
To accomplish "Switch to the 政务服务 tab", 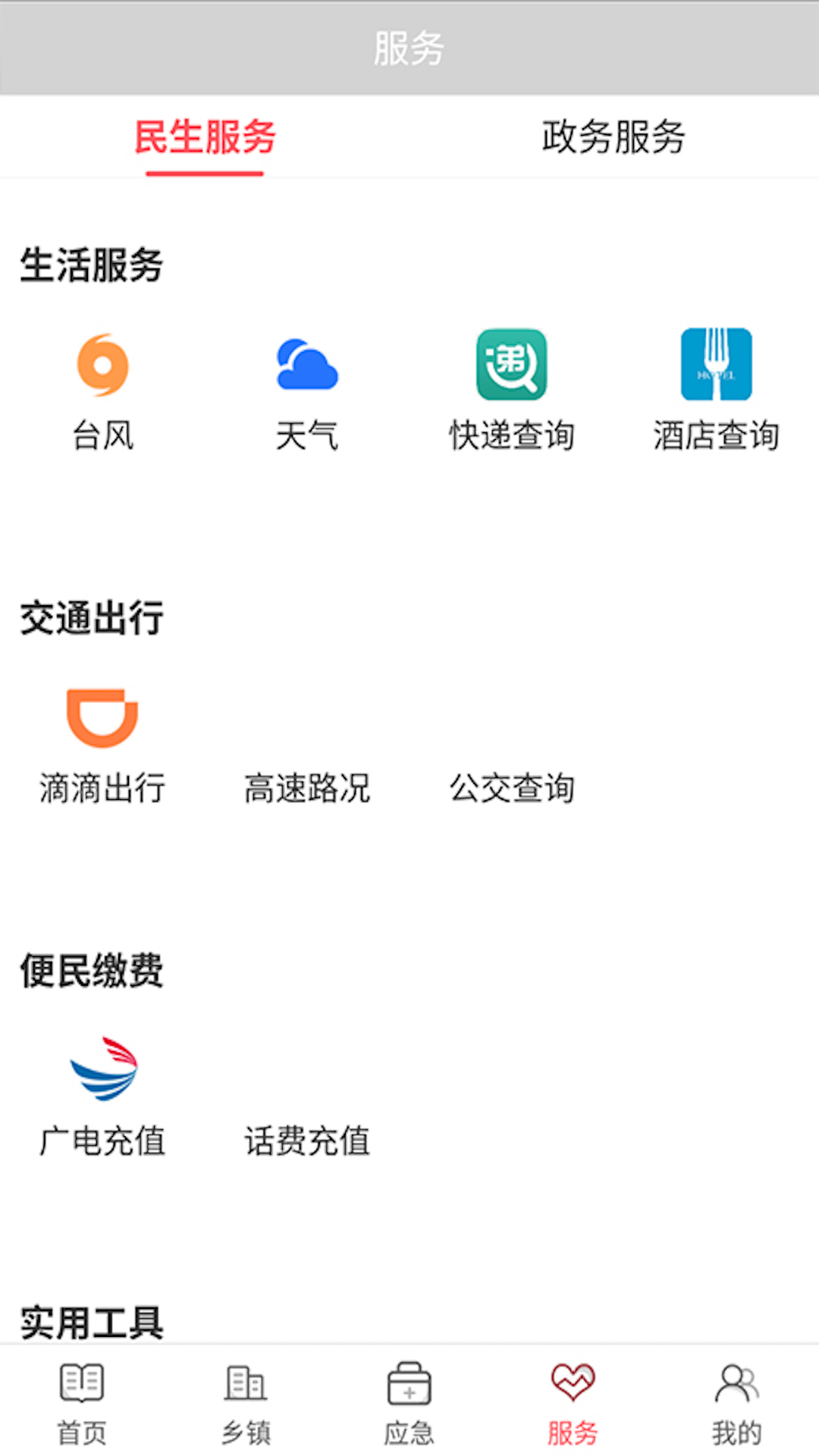I will pos(613,137).
